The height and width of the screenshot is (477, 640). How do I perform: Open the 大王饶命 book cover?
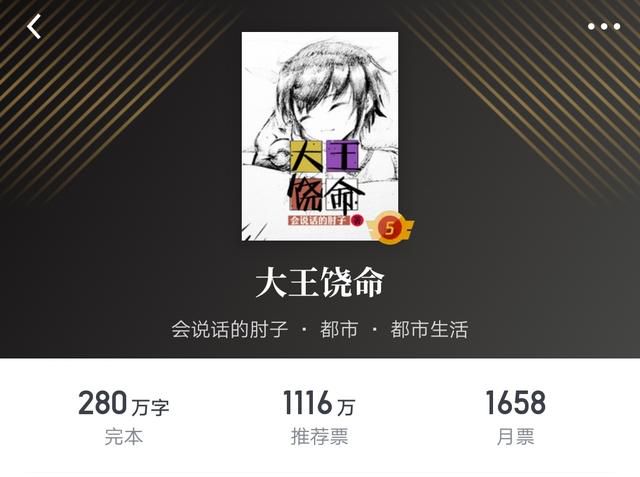[320, 136]
